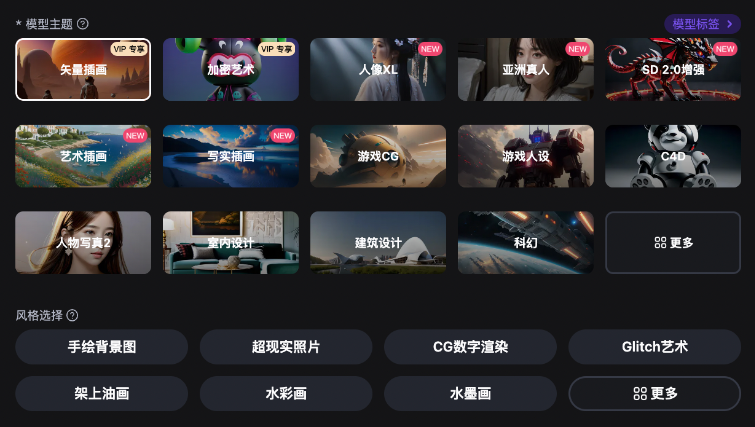The width and height of the screenshot is (755, 427).
Task: Tap the help icon beside 模型主题
Action: [x=83, y=23]
